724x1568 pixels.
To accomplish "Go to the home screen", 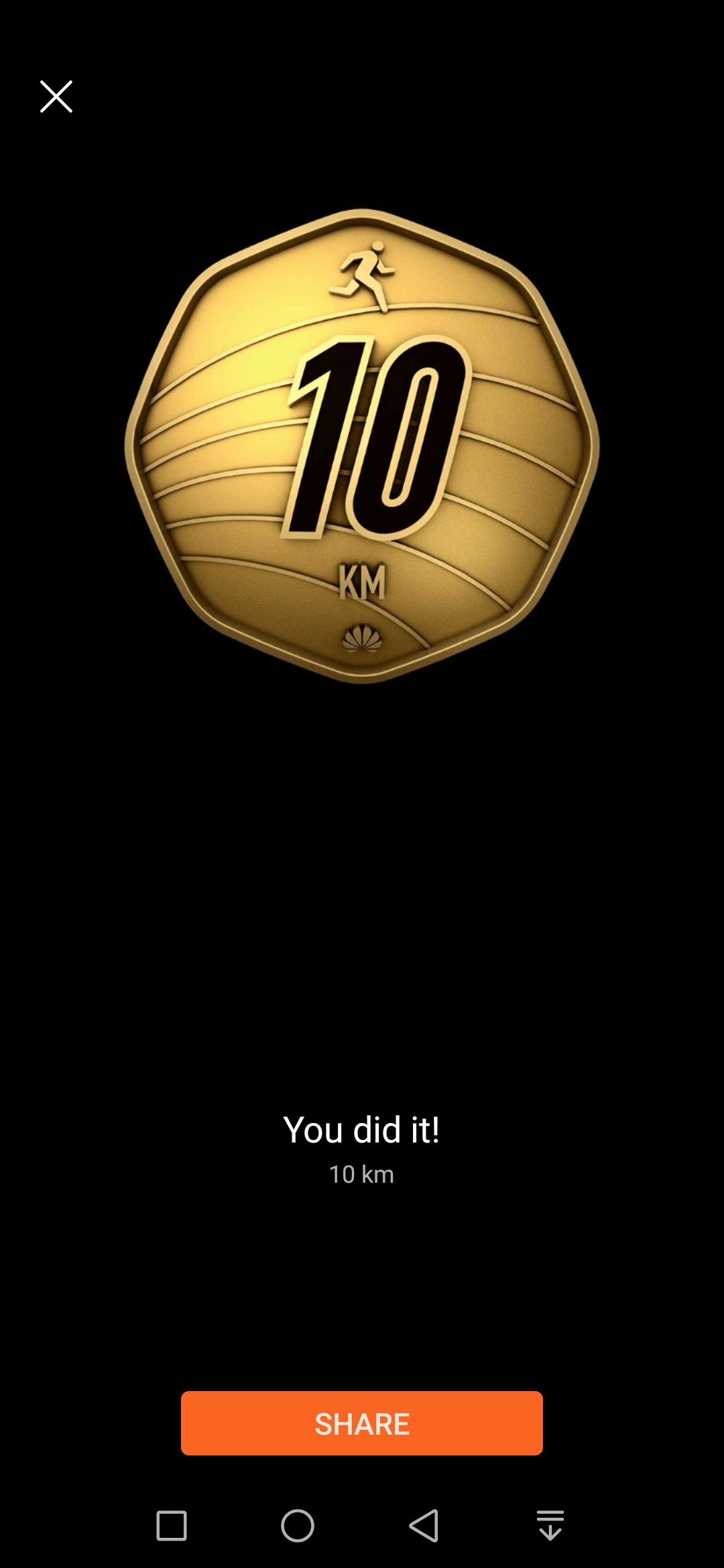I will tap(298, 1526).
